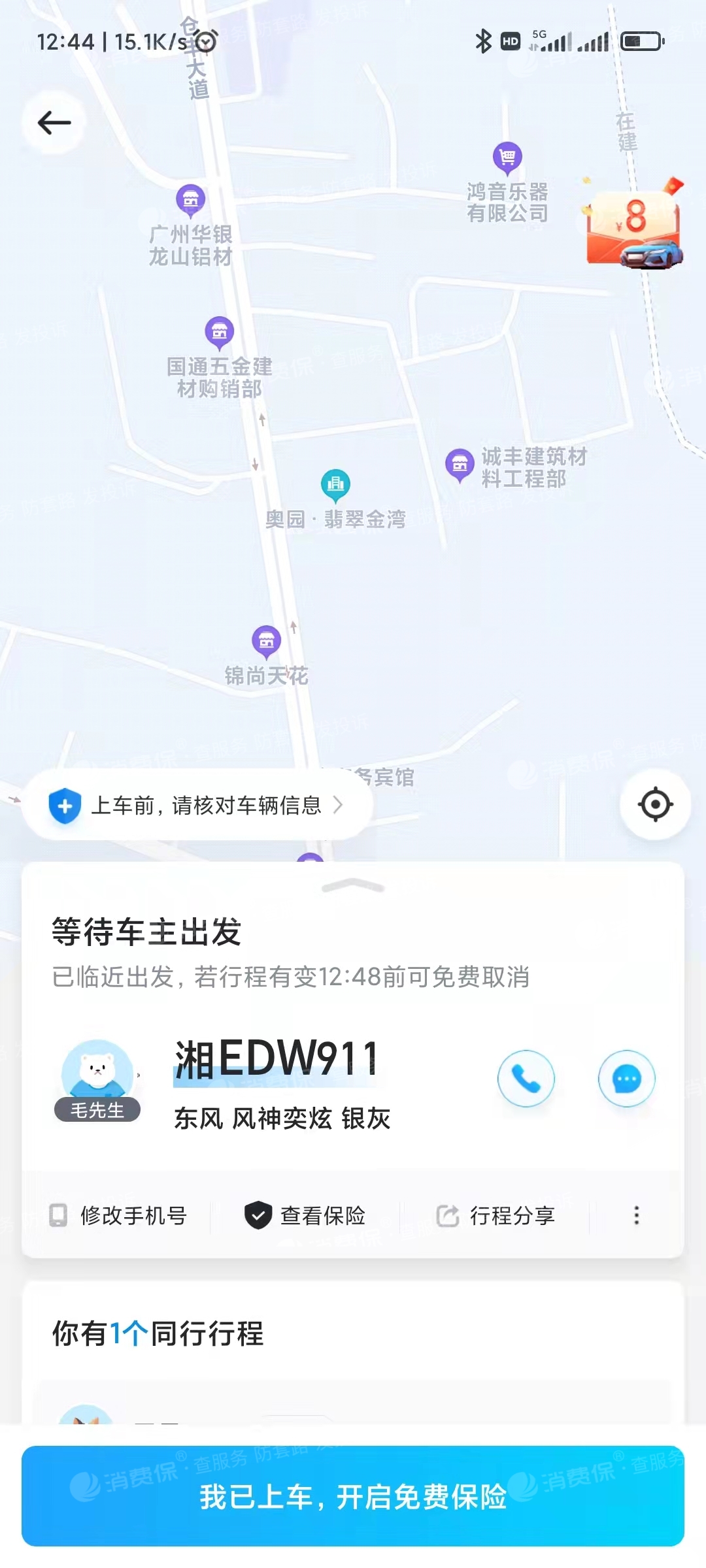
Task: Expand the trip details panel handle
Action: (x=353, y=887)
